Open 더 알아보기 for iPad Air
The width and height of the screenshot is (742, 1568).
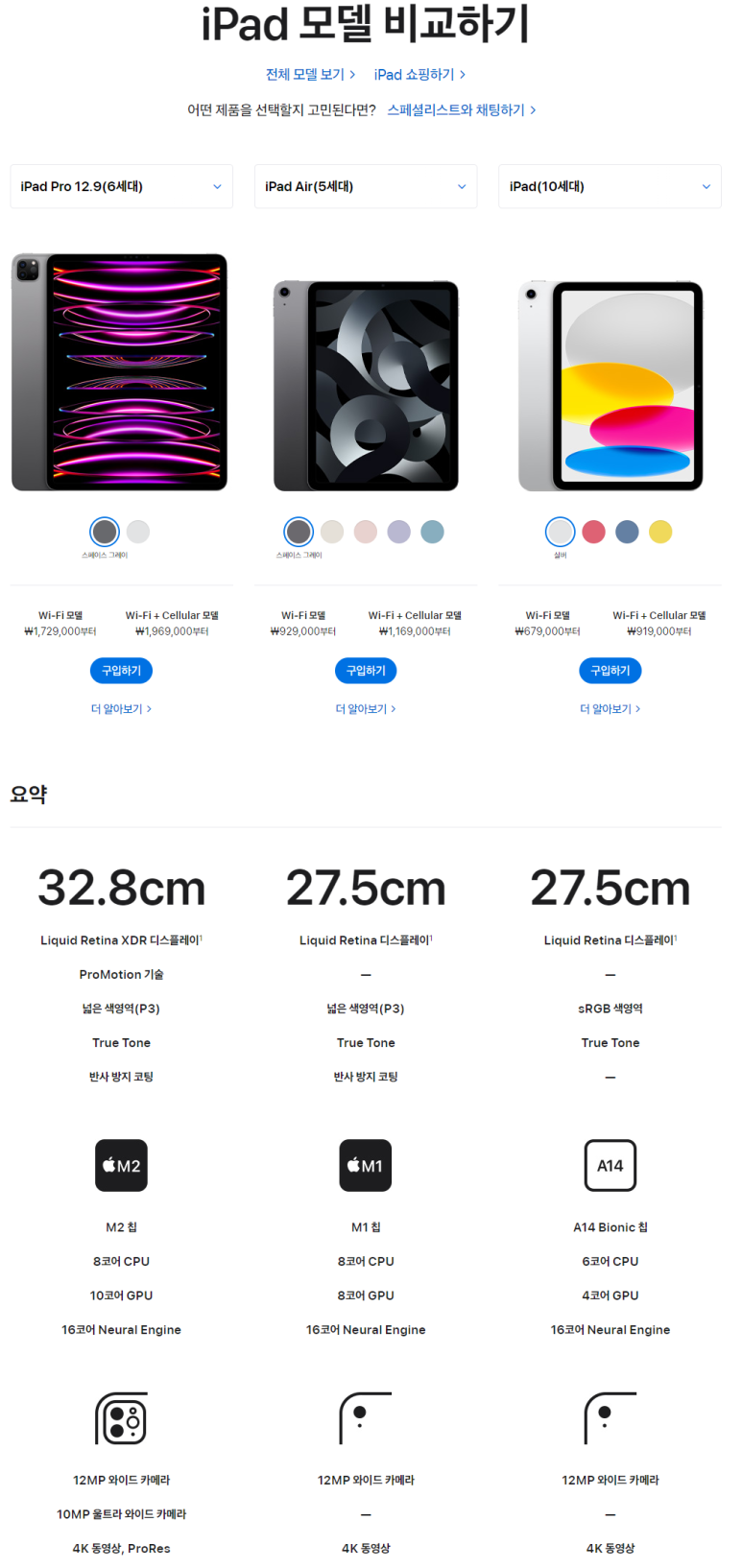click(x=366, y=709)
